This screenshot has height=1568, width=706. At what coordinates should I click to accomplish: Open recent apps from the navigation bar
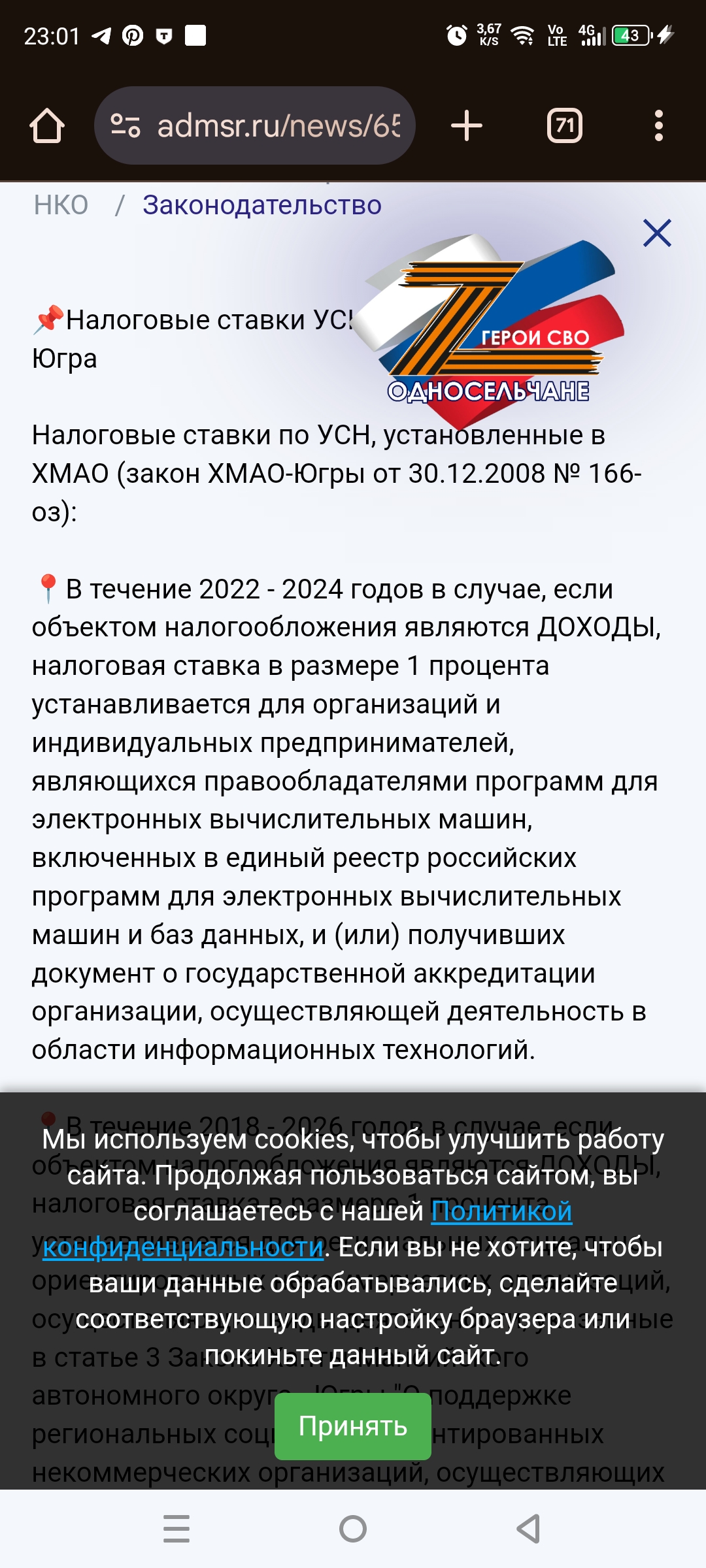click(x=176, y=1529)
